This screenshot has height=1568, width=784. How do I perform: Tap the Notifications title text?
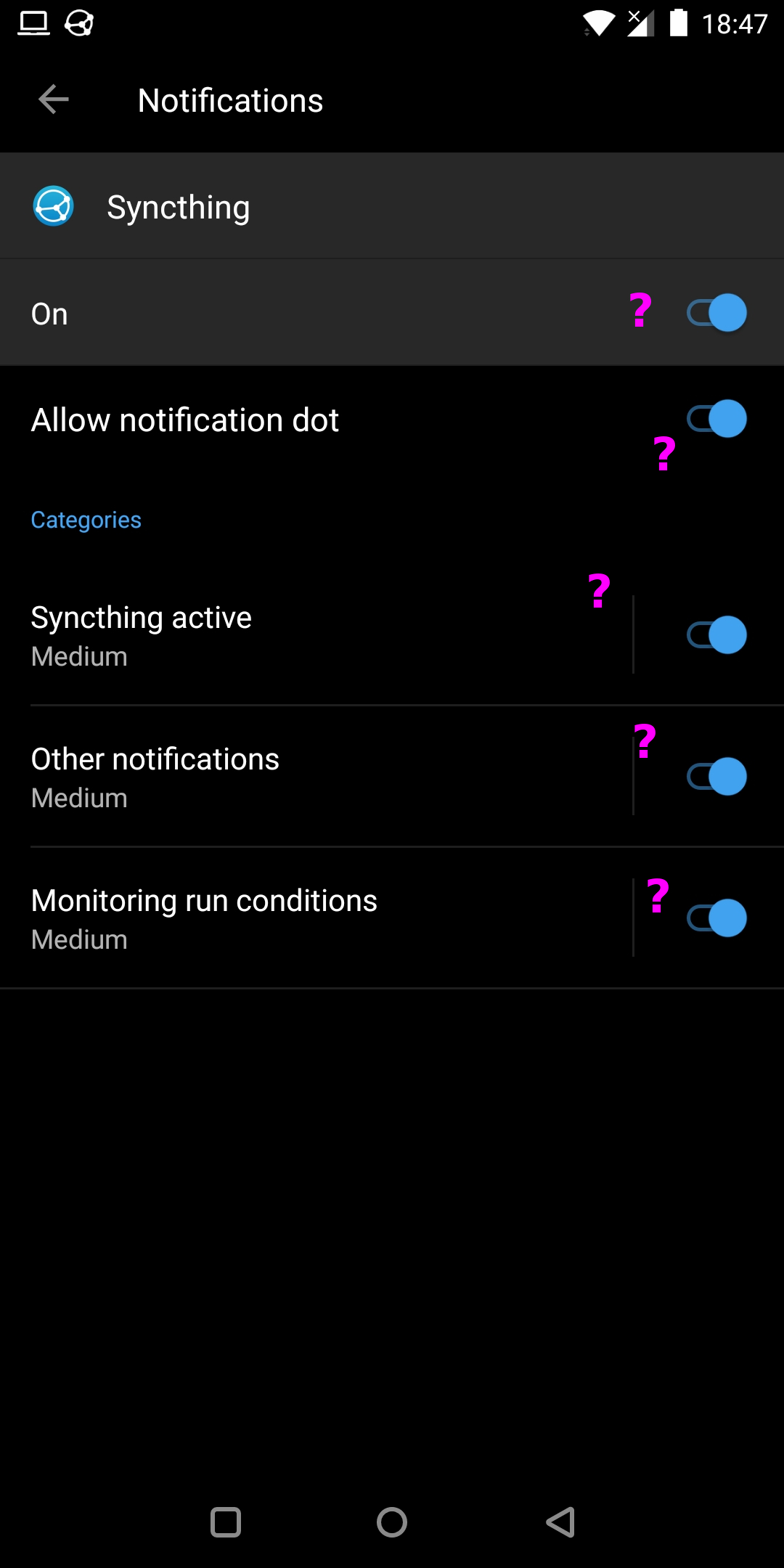pos(231,99)
